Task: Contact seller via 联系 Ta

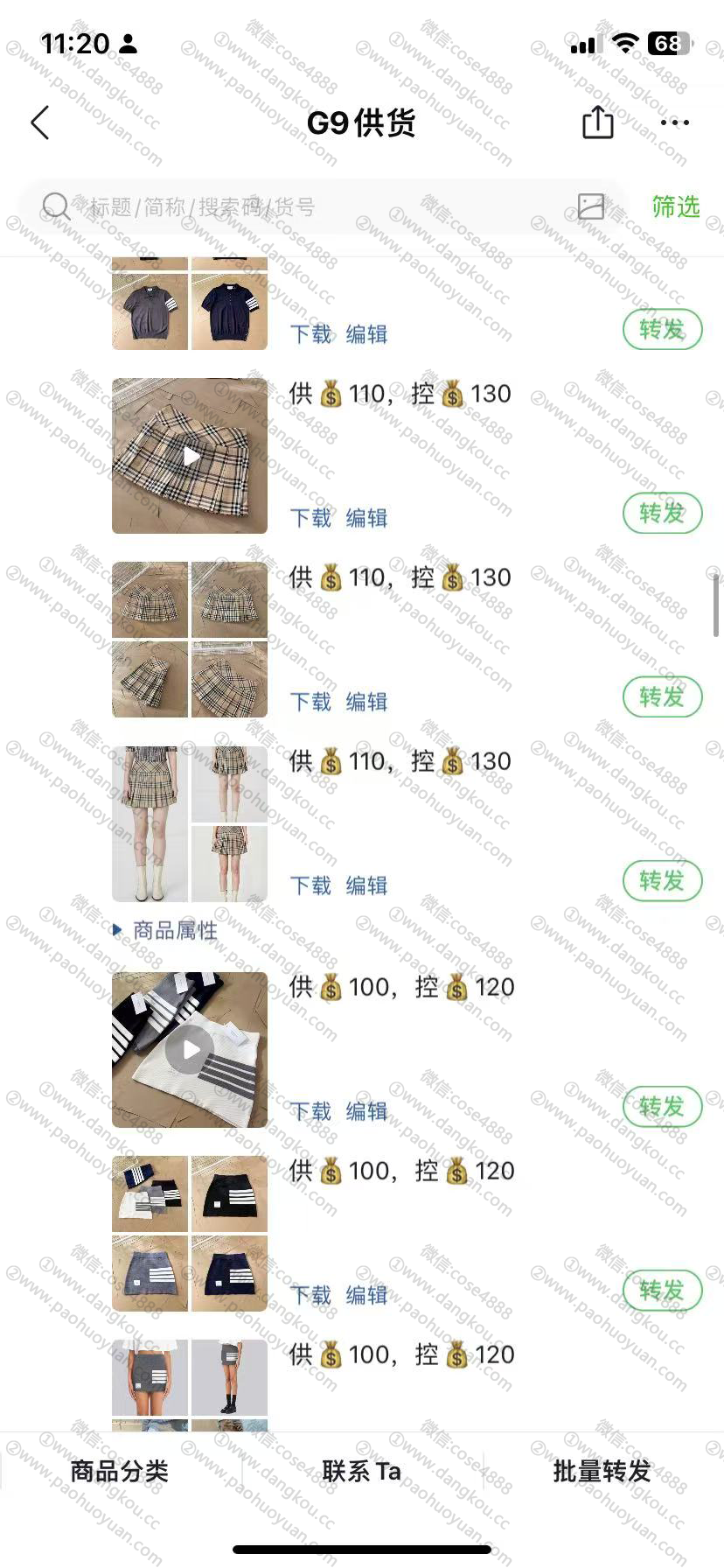Action: pyautogui.click(x=361, y=1471)
